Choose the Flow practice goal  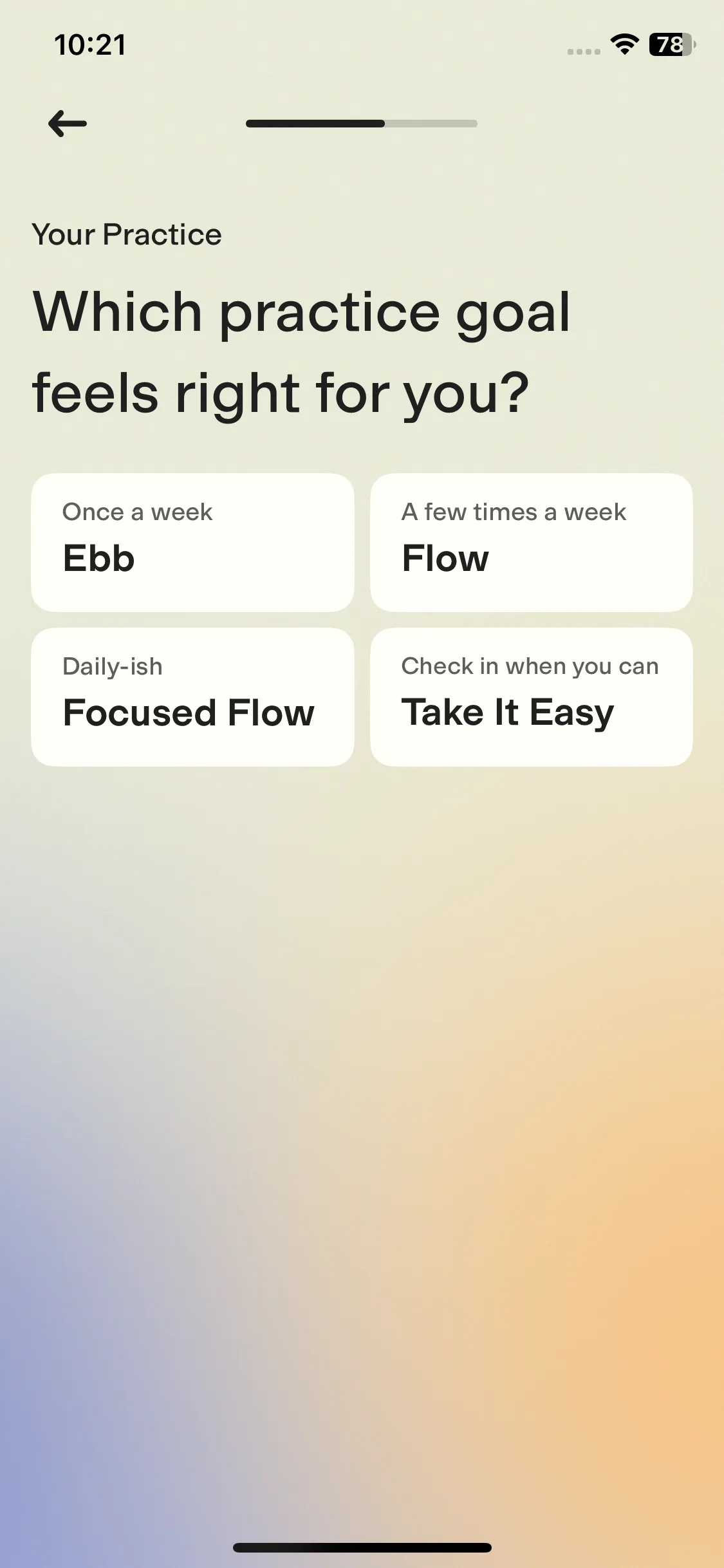[531, 543]
